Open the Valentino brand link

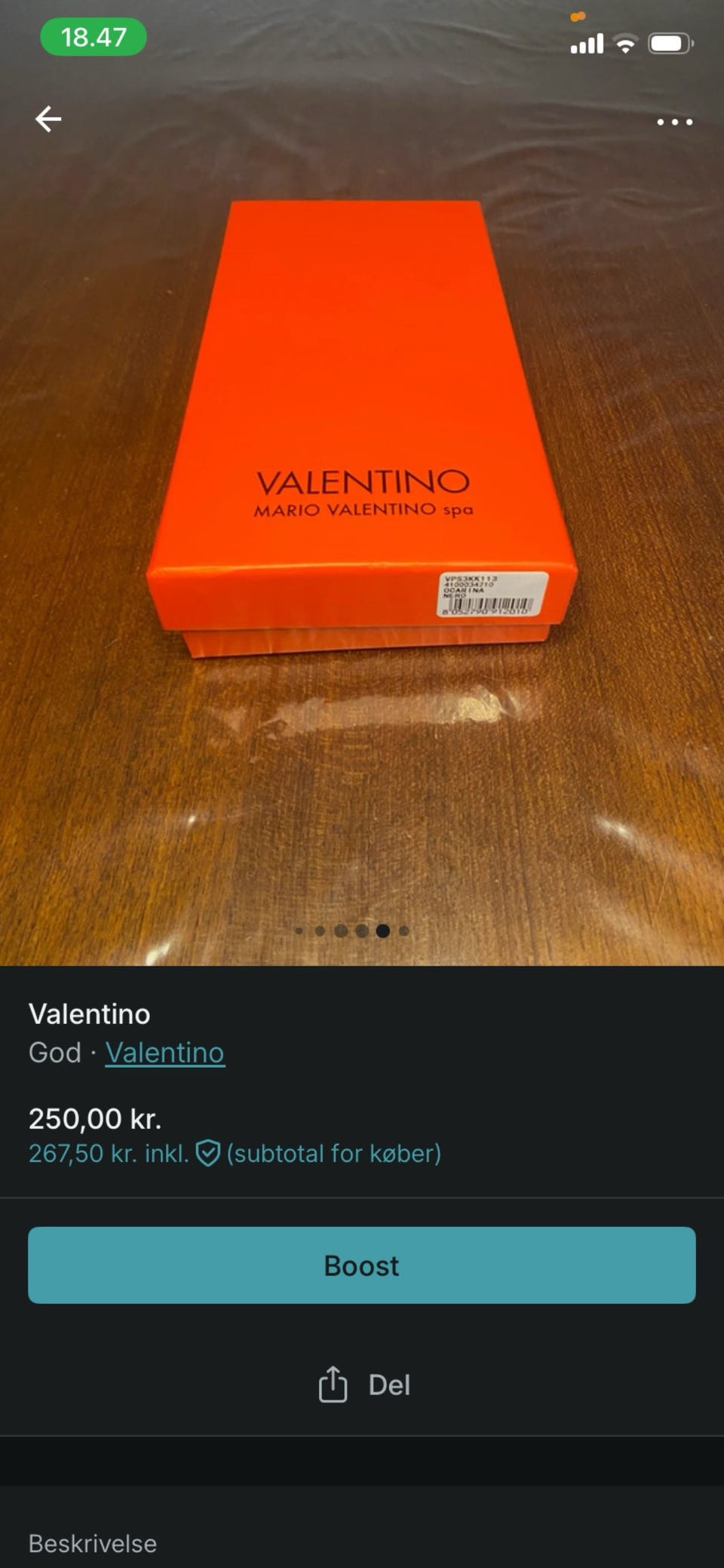(x=164, y=1053)
